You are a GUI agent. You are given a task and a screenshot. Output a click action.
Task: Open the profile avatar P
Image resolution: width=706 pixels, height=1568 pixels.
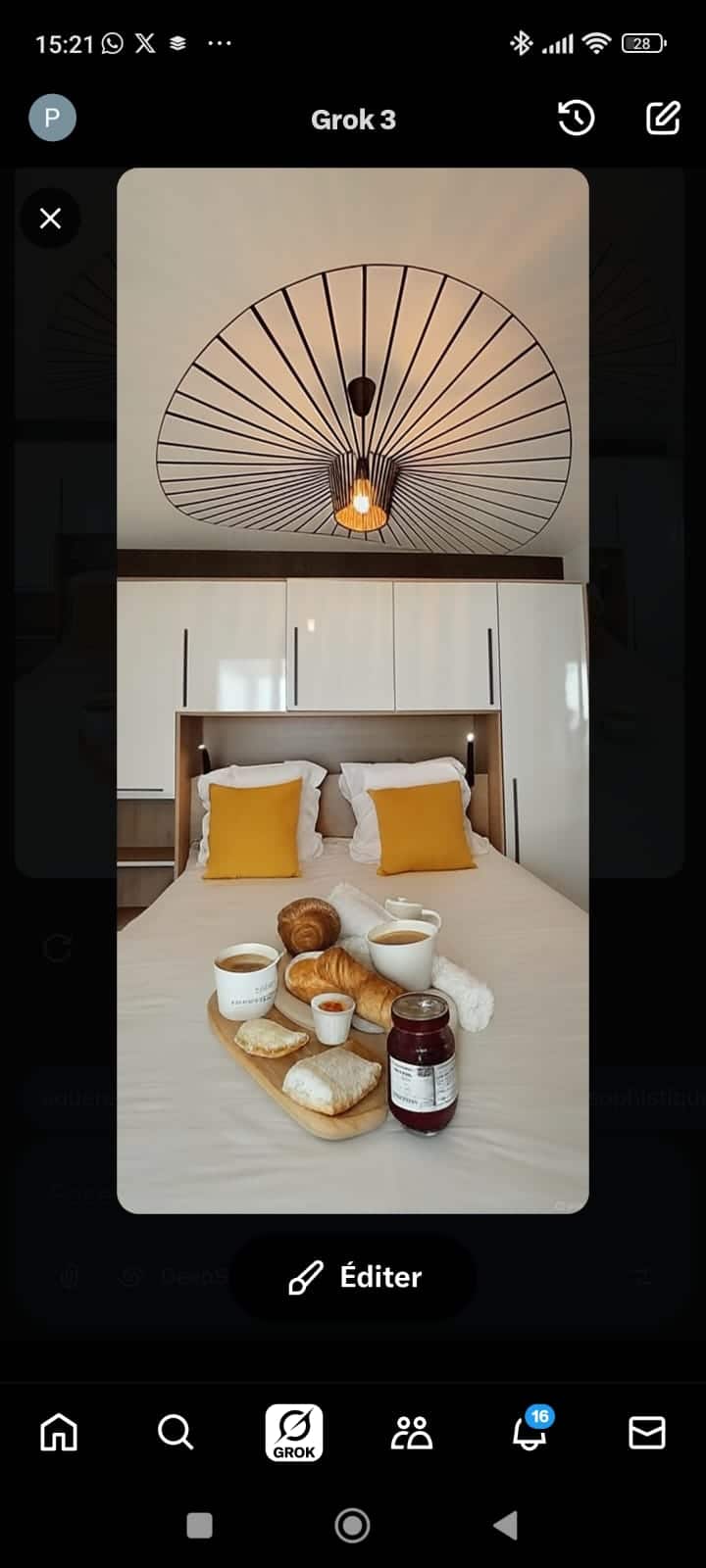click(52, 119)
